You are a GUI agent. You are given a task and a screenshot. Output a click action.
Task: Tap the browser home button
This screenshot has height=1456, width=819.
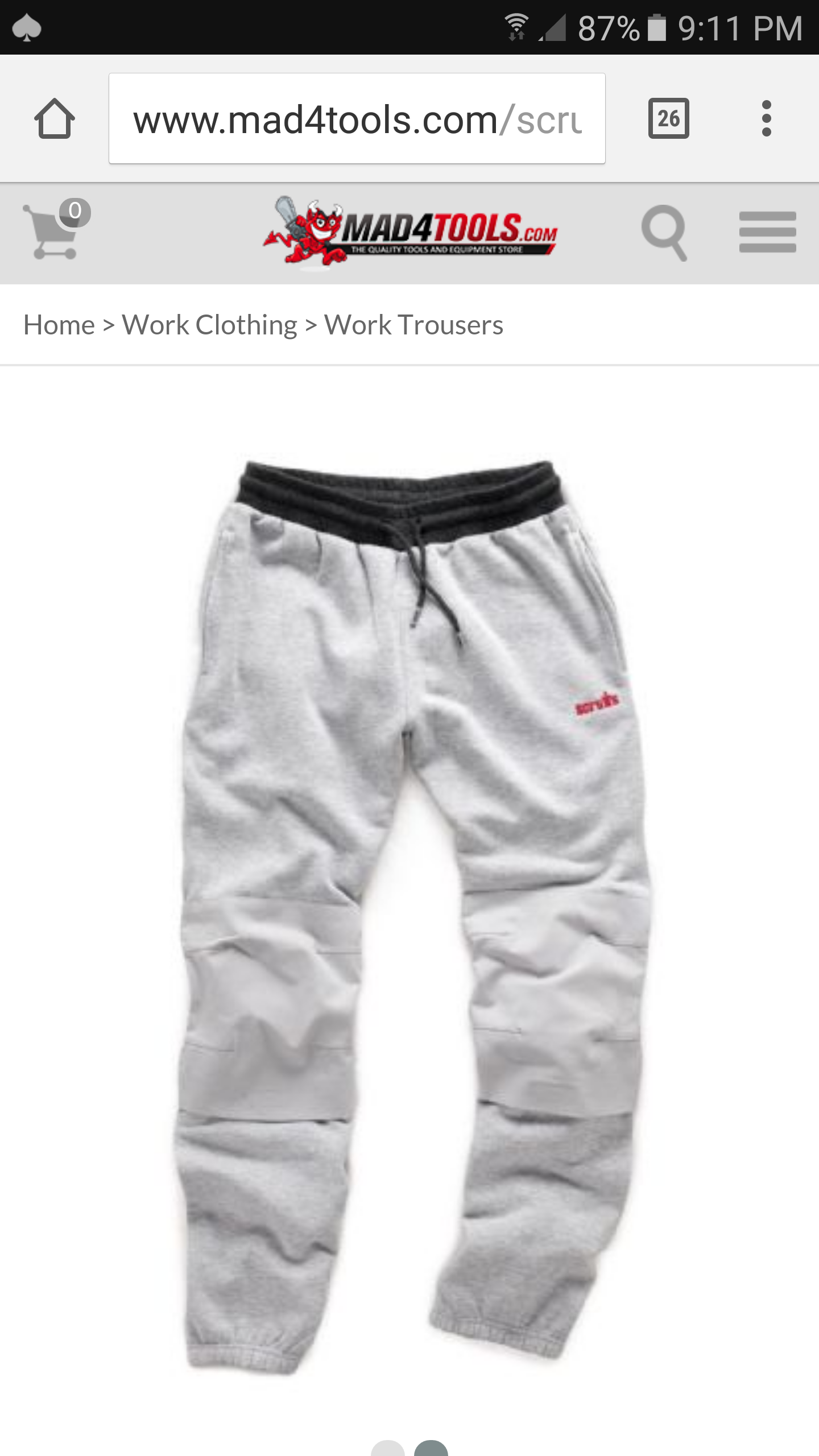(55, 118)
